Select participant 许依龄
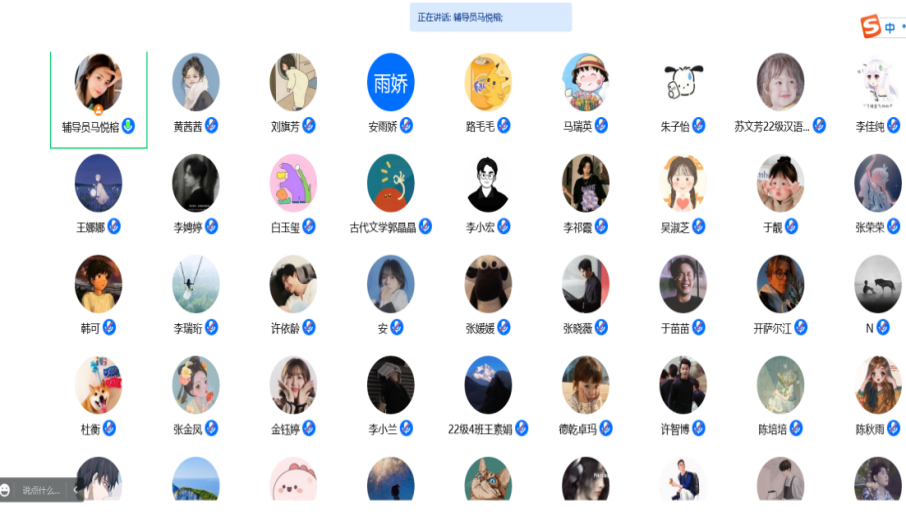906x528 pixels. pos(293,286)
